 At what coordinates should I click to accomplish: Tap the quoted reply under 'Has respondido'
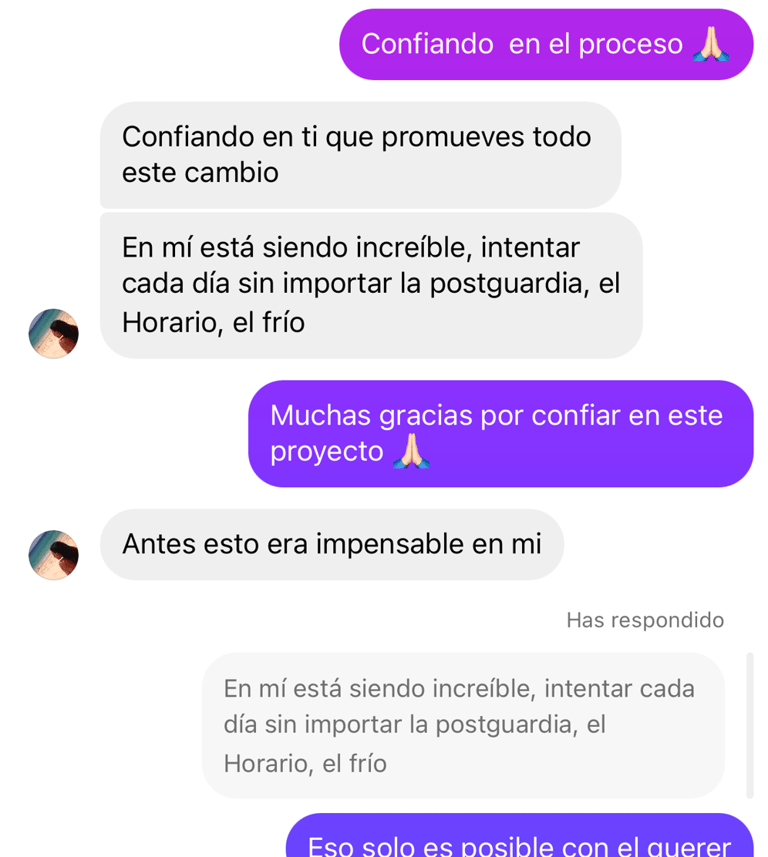tap(462, 725)
